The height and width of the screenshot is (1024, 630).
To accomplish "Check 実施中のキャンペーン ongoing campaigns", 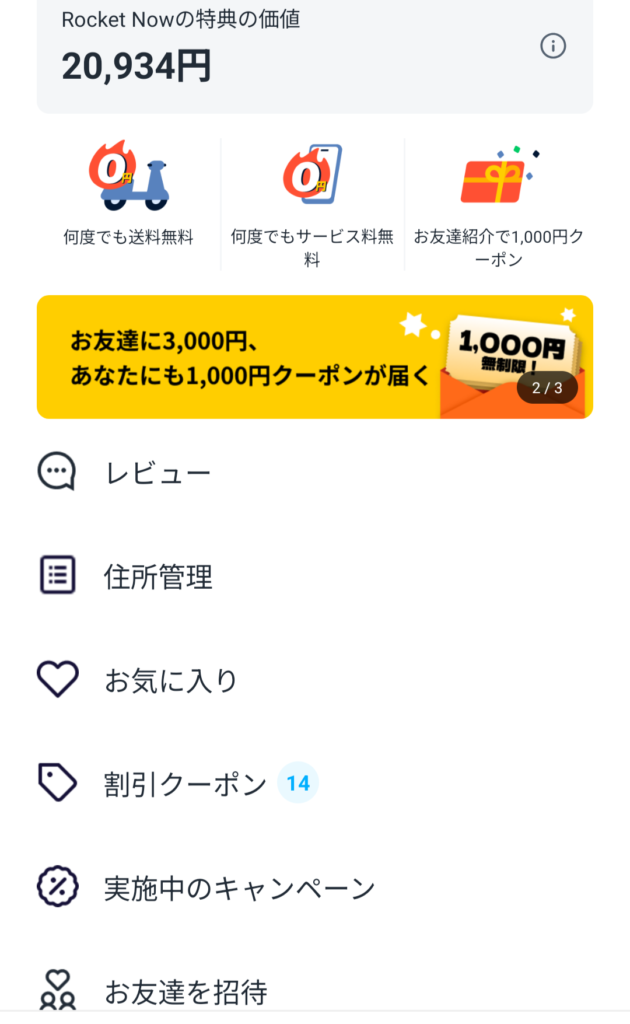I will 239,887.
